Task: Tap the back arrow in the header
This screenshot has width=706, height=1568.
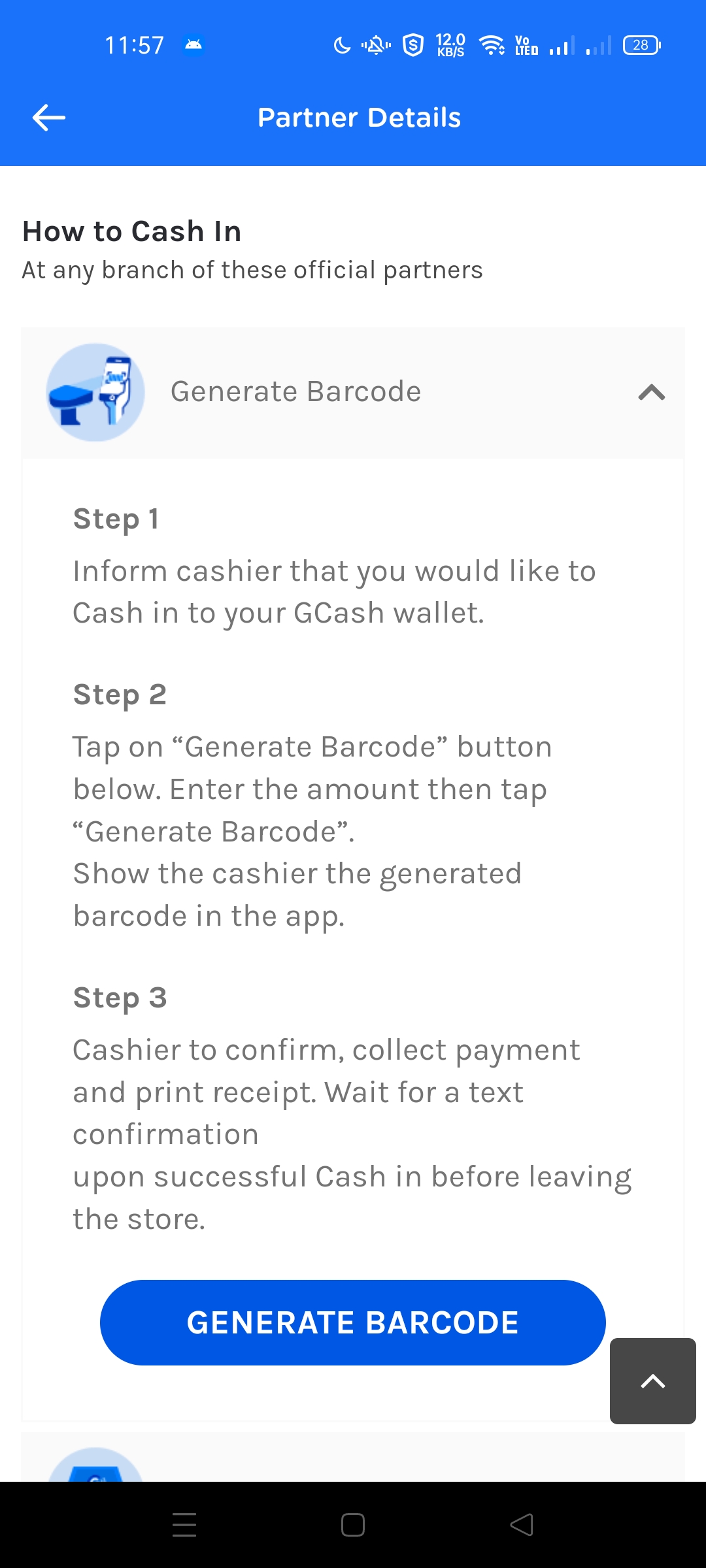Action: pyautogui.click(x=48, y=118)
